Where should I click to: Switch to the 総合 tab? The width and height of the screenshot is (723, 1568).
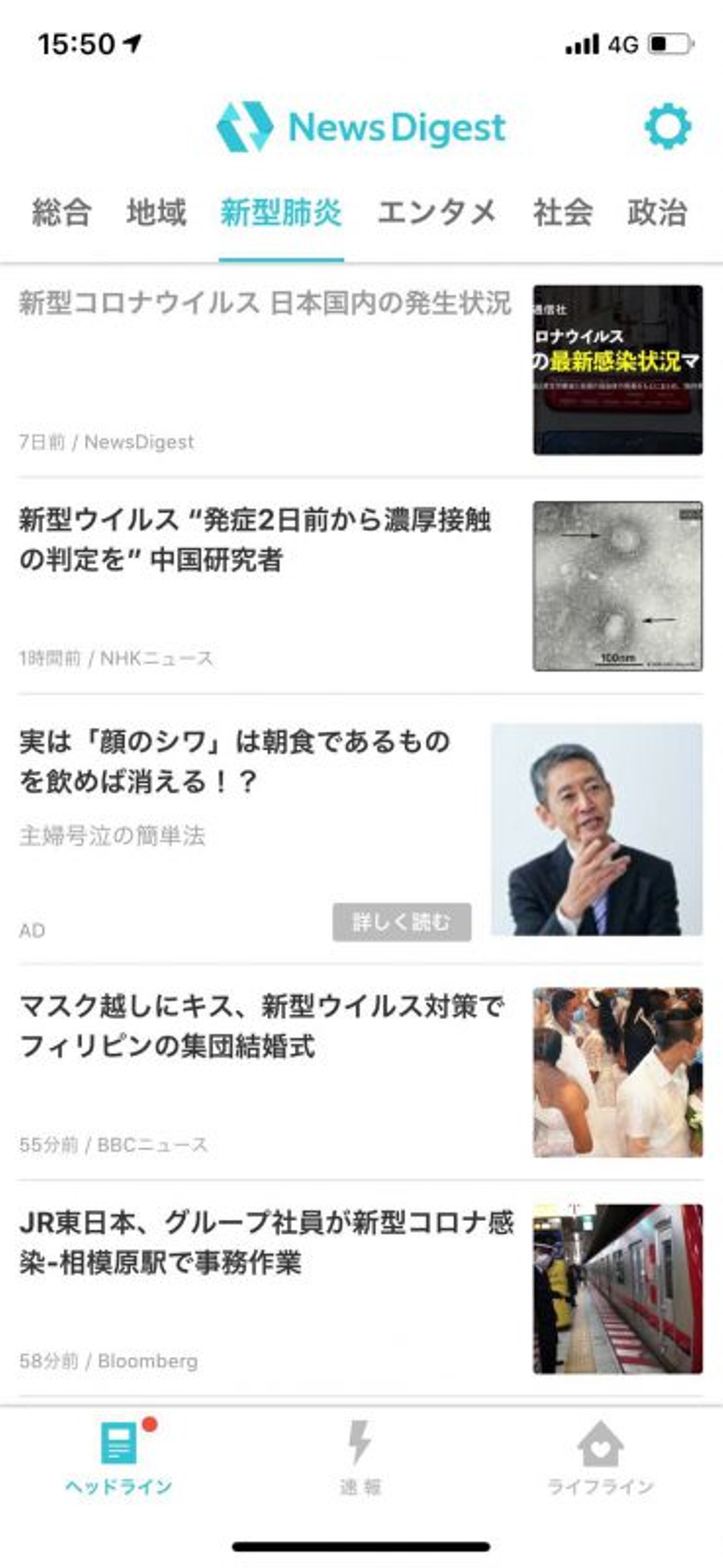(61, 213)
